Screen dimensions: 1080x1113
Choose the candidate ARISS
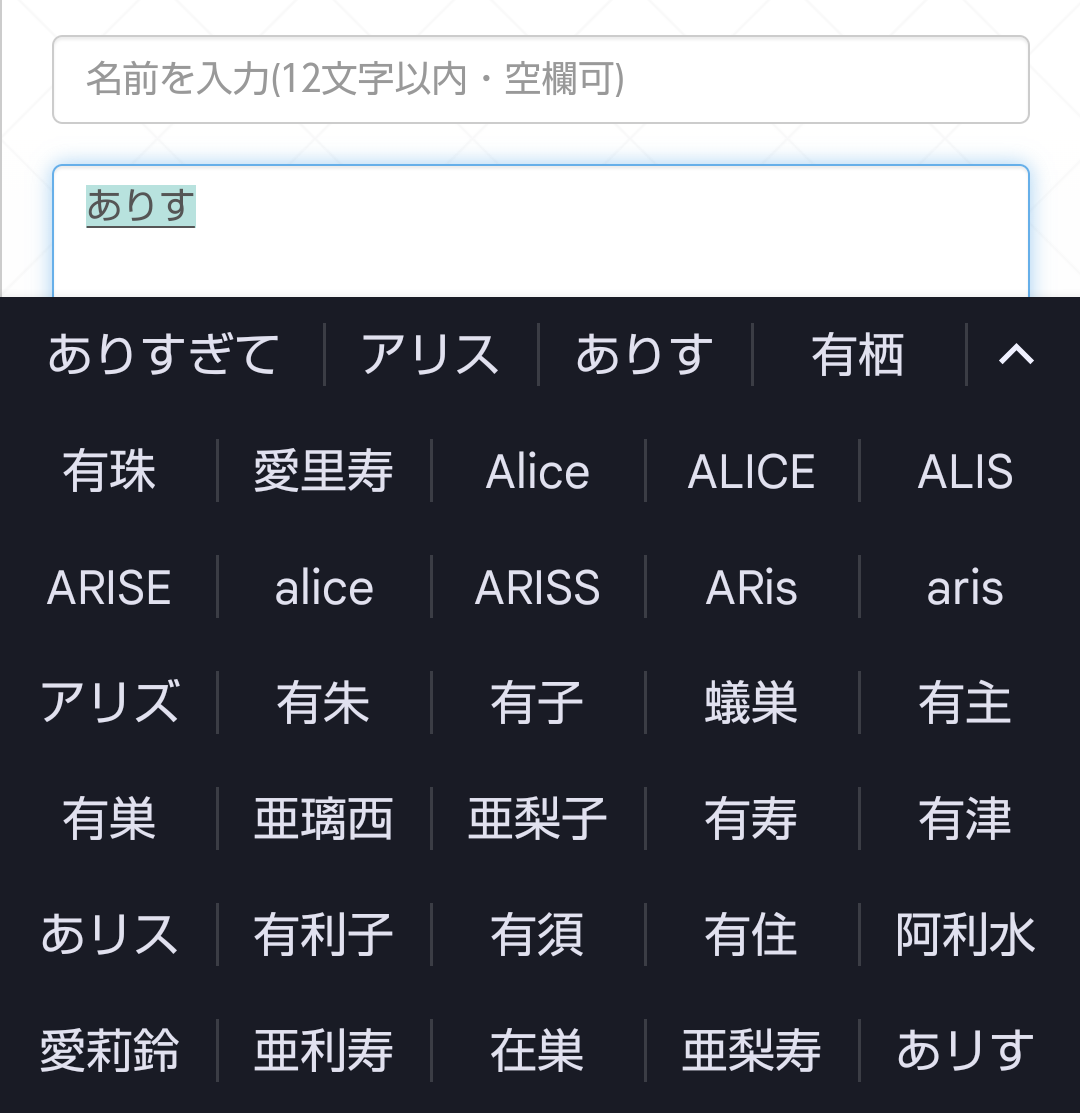coord(538,587)
